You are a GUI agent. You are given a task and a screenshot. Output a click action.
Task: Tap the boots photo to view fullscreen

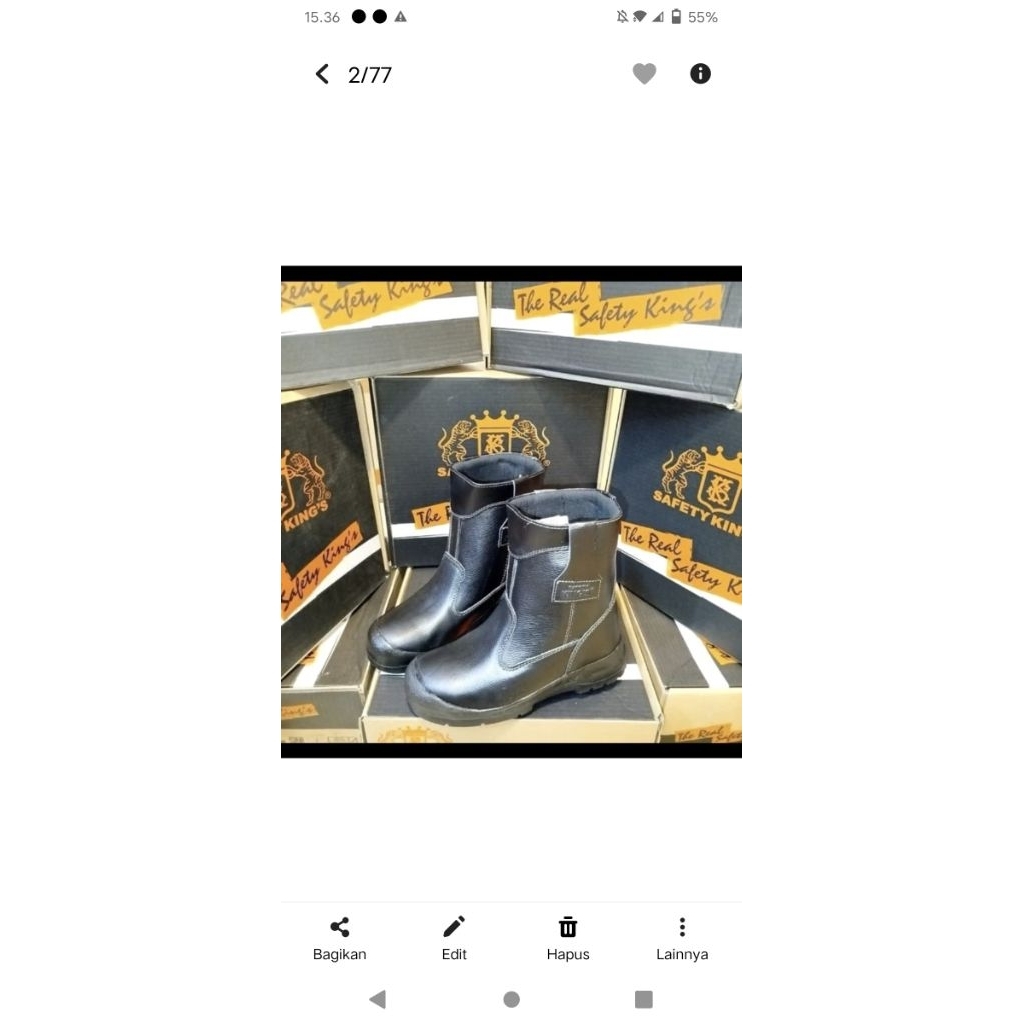pyautogui.click(x=511, y=511)
